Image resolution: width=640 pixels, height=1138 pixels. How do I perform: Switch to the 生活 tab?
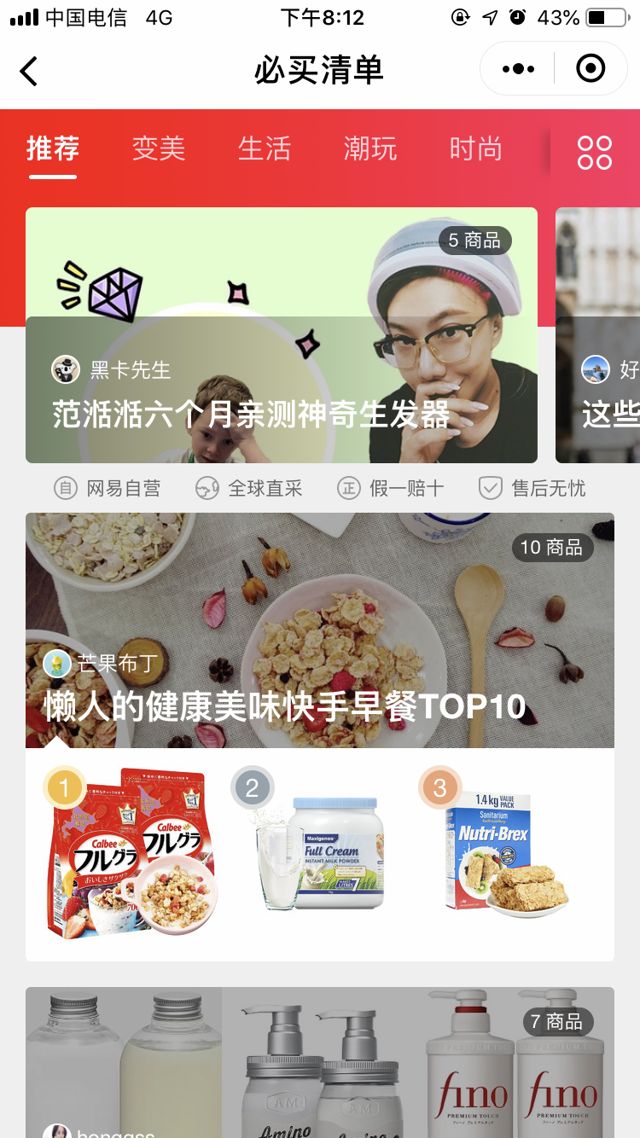(x=264, y=149)
